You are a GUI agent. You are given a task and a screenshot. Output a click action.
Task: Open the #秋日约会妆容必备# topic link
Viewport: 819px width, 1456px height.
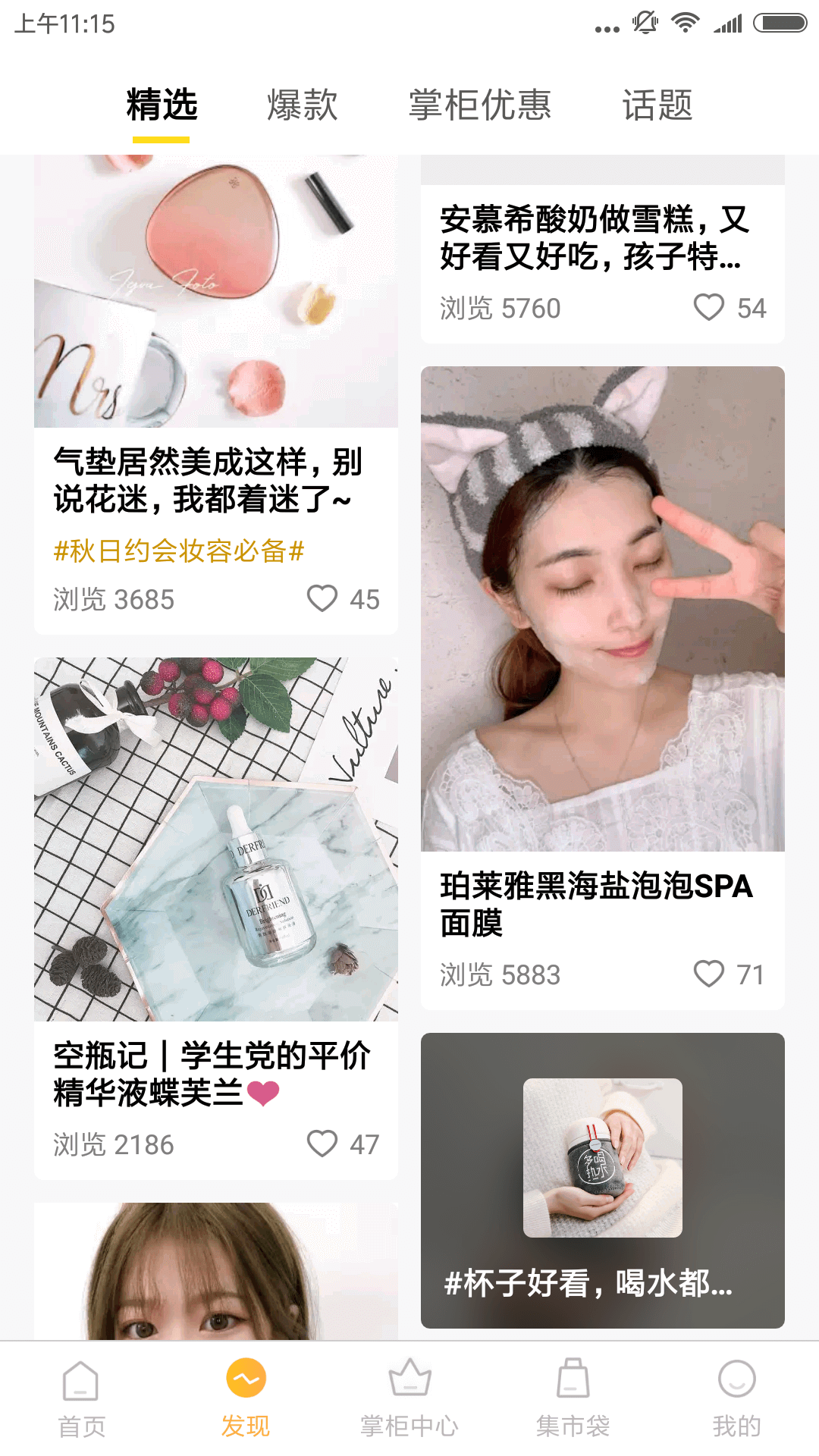(179, 551)
